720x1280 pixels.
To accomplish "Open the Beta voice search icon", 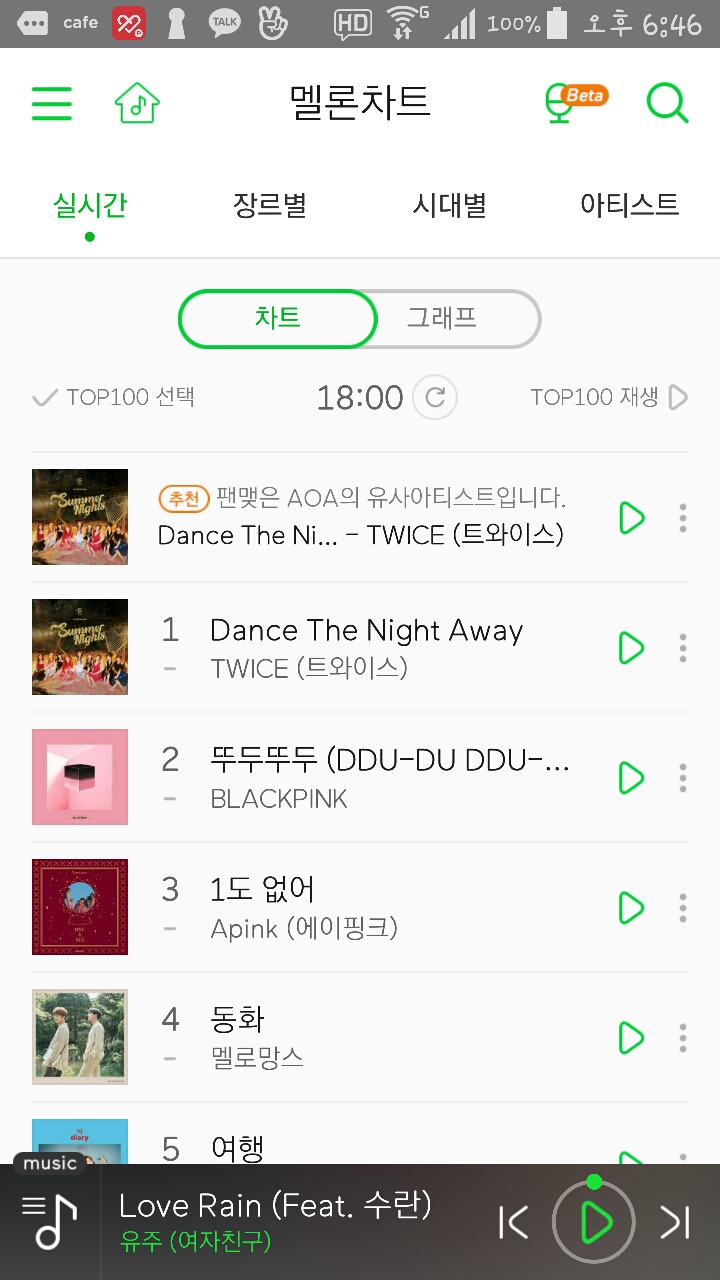I will [574, 102].
